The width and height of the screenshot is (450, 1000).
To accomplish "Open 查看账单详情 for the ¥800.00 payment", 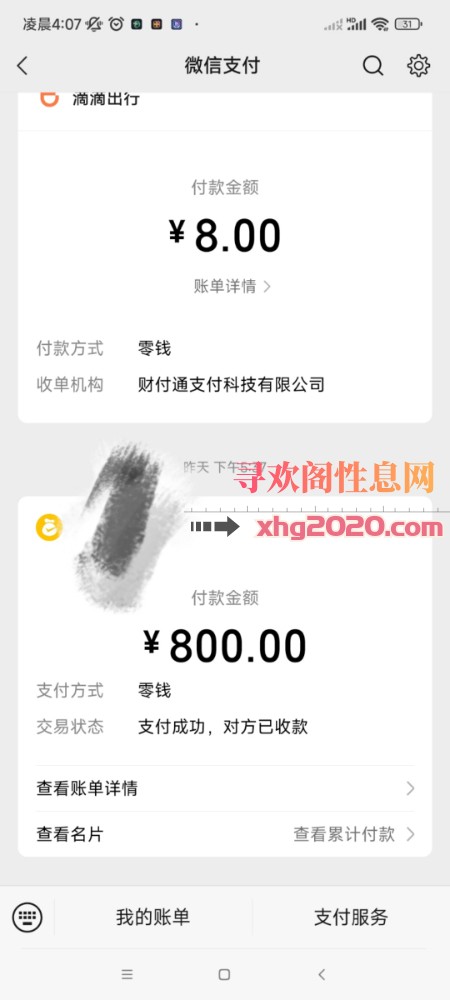I will point(225,789).
